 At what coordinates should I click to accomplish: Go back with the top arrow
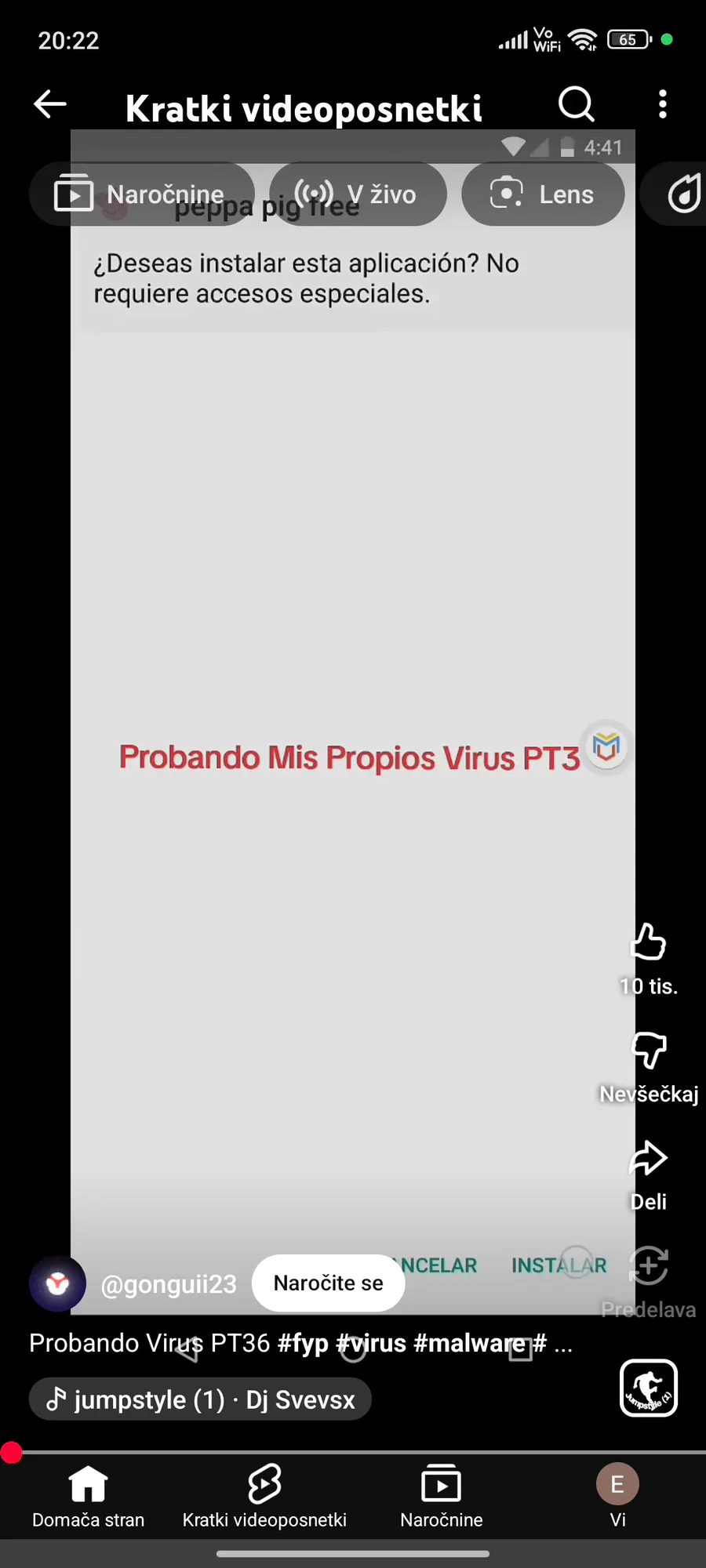click(50, 104)
